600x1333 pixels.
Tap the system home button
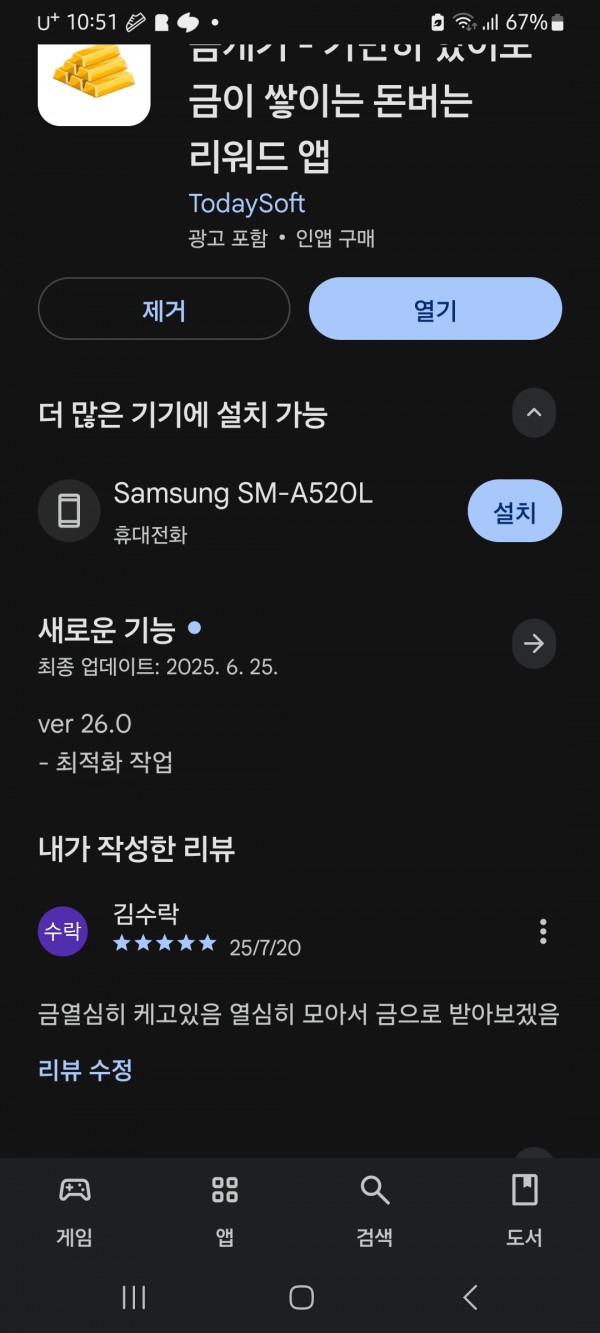point(301,1297)
